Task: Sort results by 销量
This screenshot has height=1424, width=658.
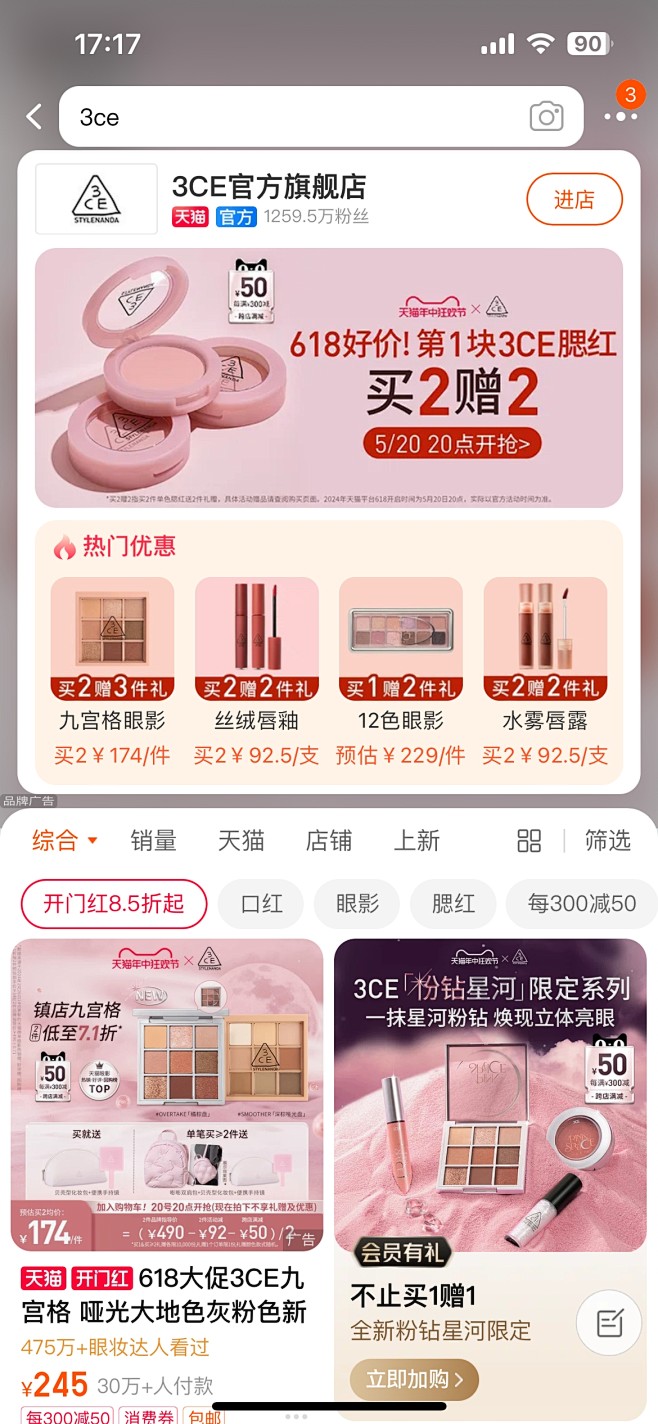Action: tap(153, 841)
